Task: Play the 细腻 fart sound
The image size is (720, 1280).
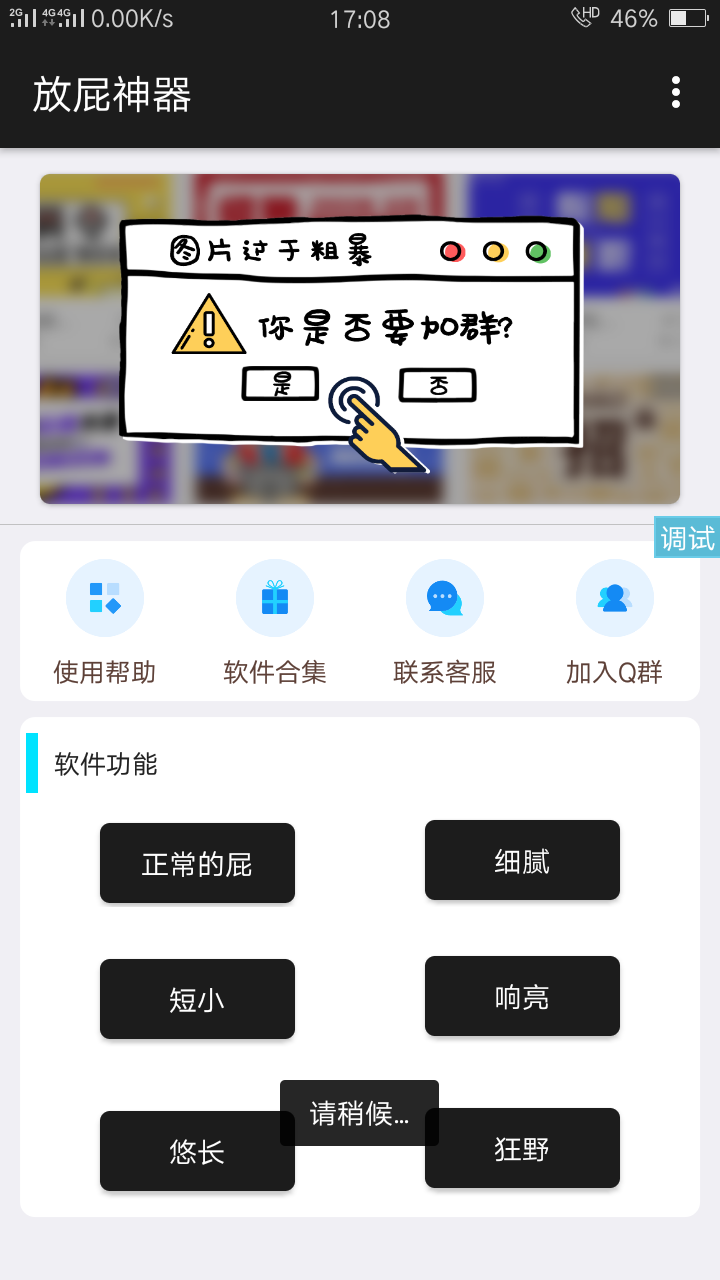Action: click(x=522, y=860)
